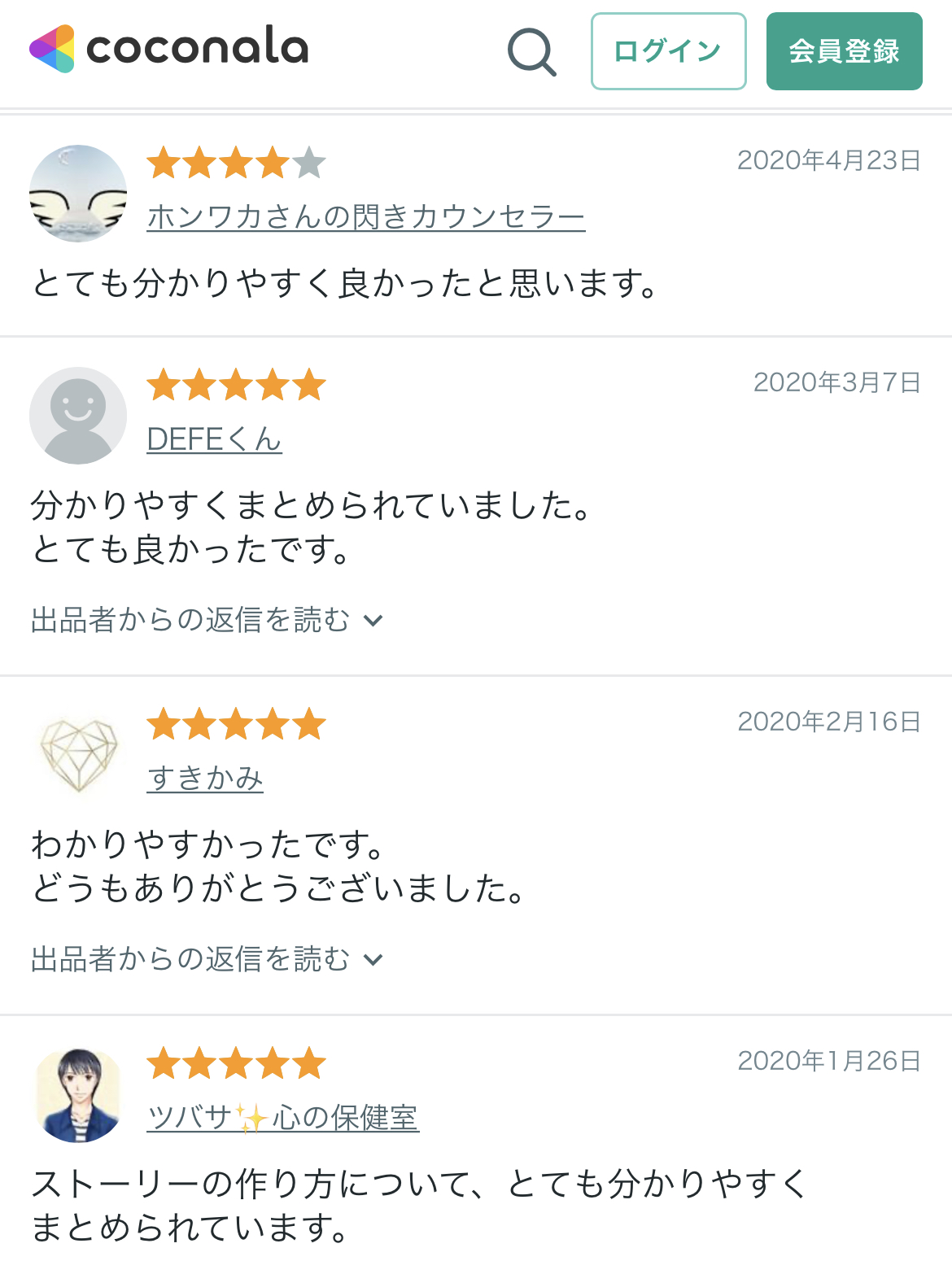View ホンワカさんの閃きカウンセラー's avatar
Viewport: 952px width, 1274px height.
[78, 194]
